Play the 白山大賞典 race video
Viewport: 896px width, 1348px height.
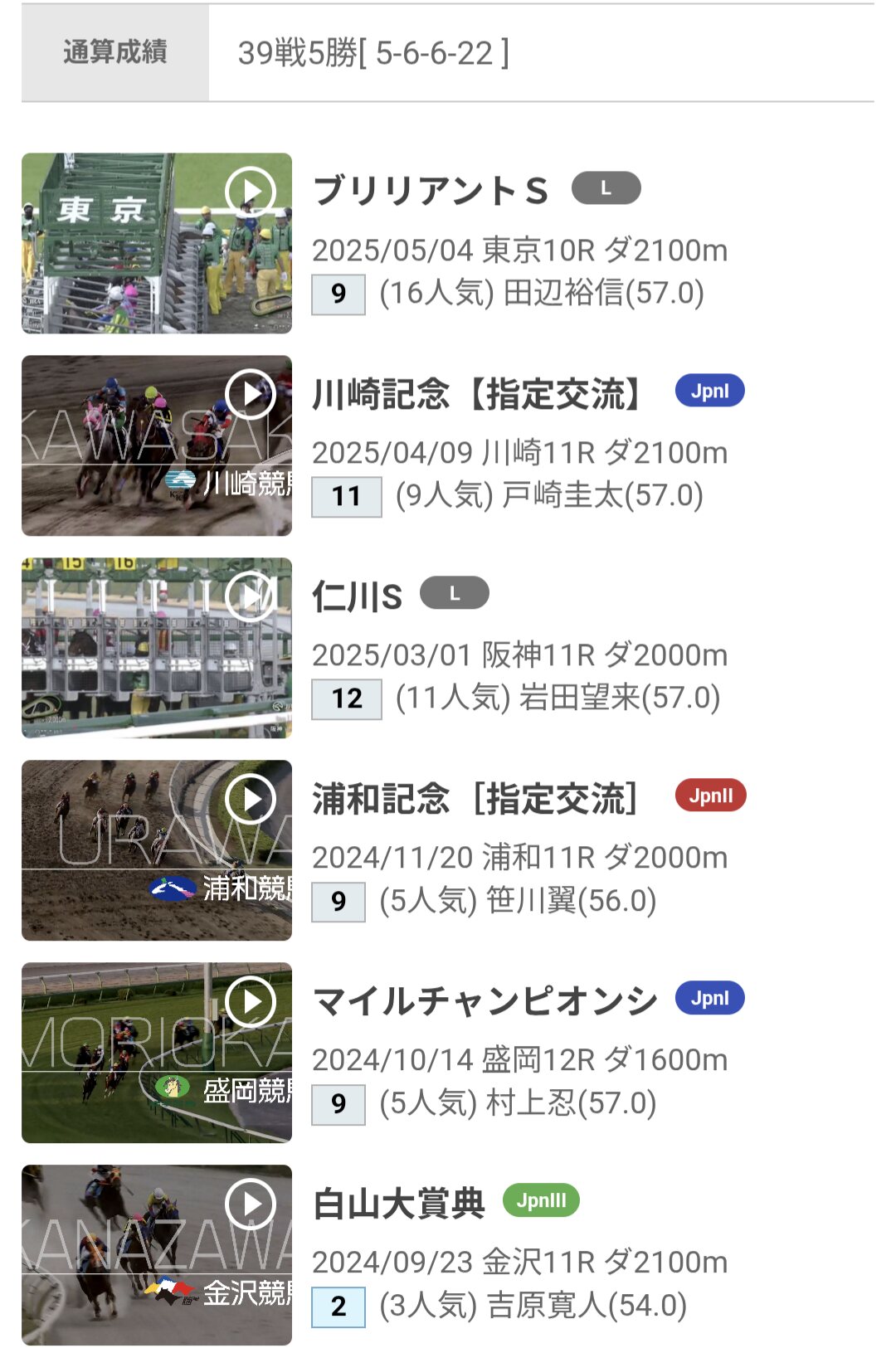[x=157, y=1255]
